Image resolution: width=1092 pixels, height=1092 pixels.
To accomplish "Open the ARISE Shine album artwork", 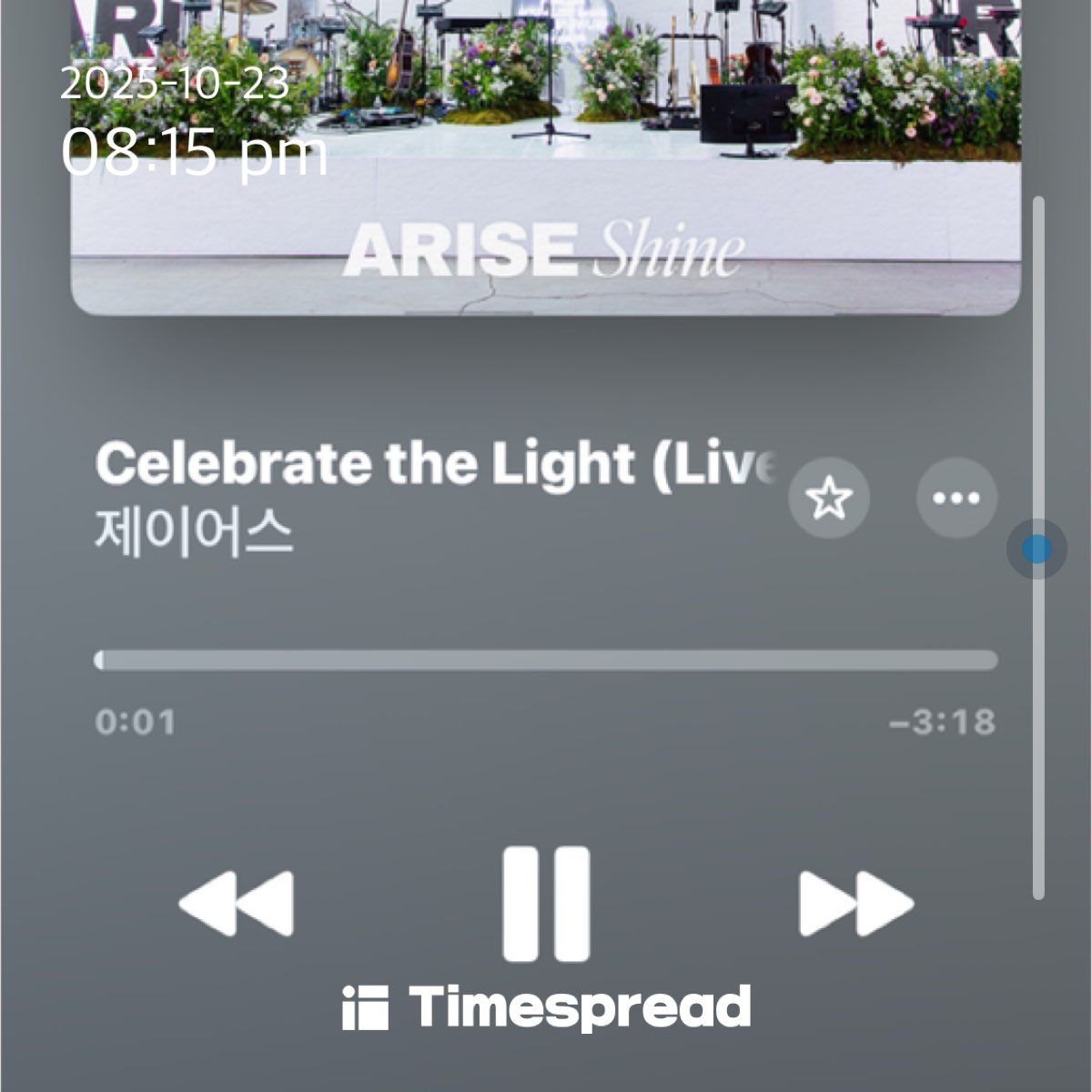I will click(546, 155).
